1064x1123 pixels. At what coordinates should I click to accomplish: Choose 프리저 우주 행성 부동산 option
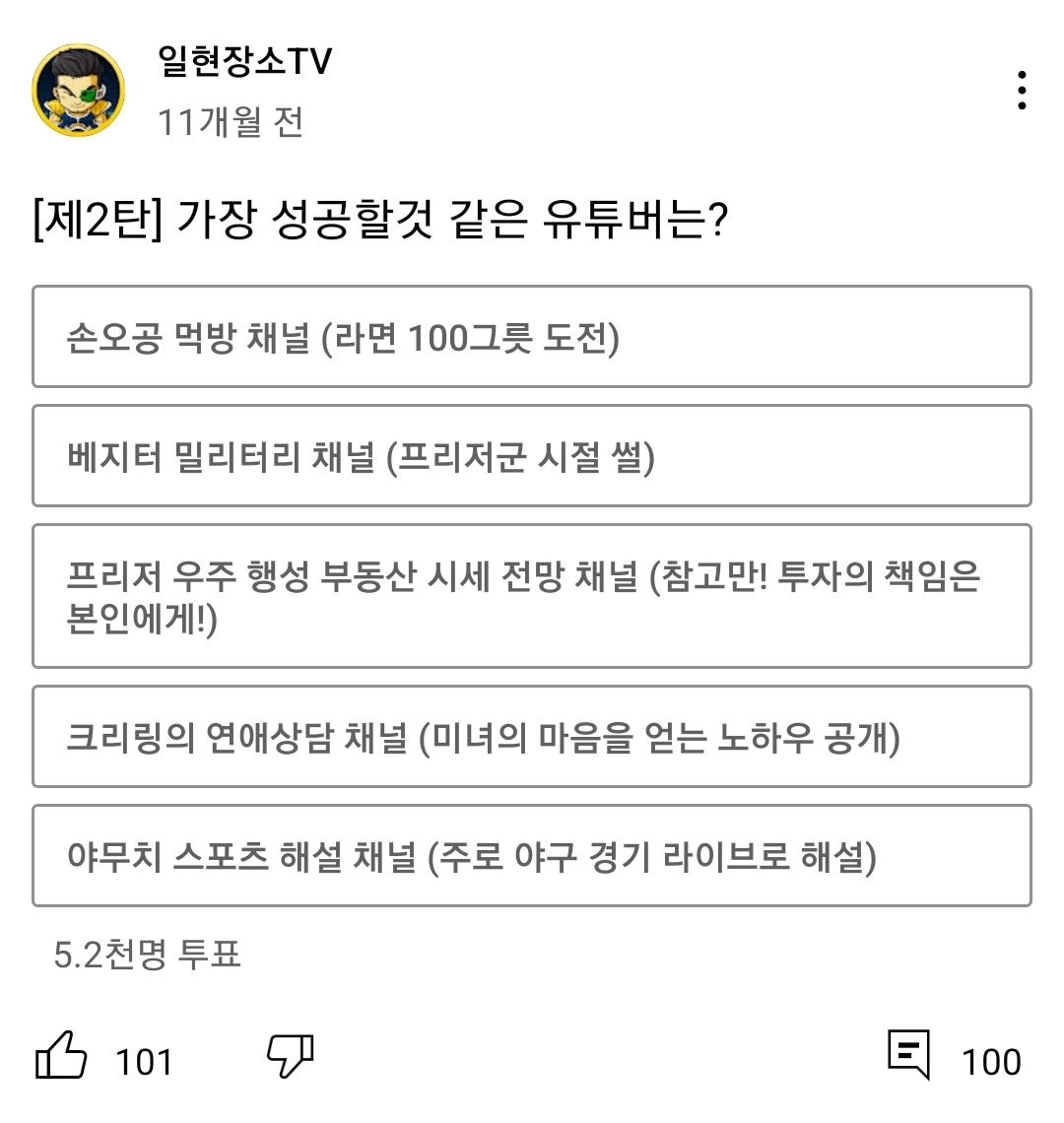pyautogui.click(x=531, y=597)
